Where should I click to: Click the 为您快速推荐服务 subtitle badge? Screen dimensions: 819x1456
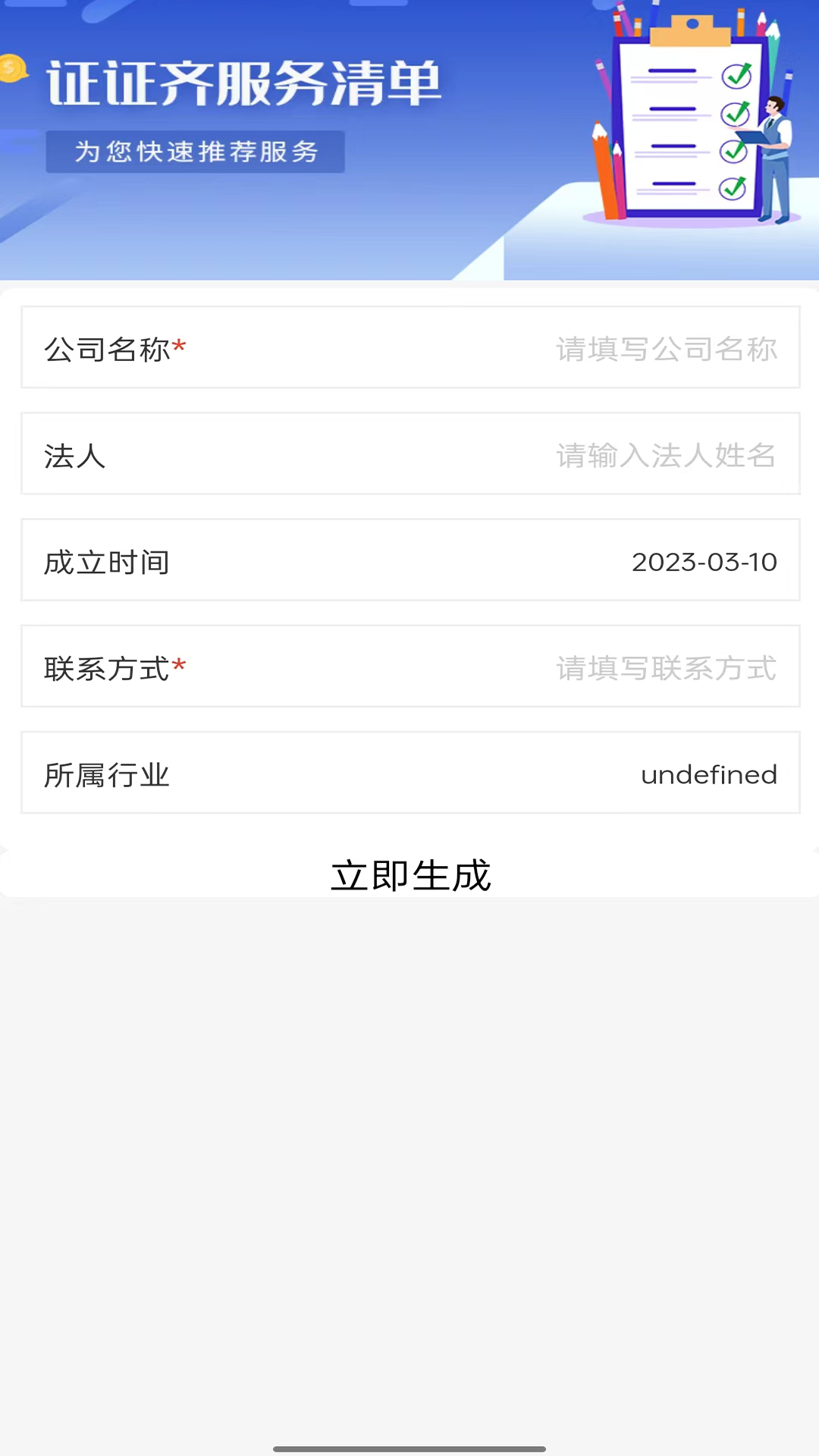click(195, 151)
